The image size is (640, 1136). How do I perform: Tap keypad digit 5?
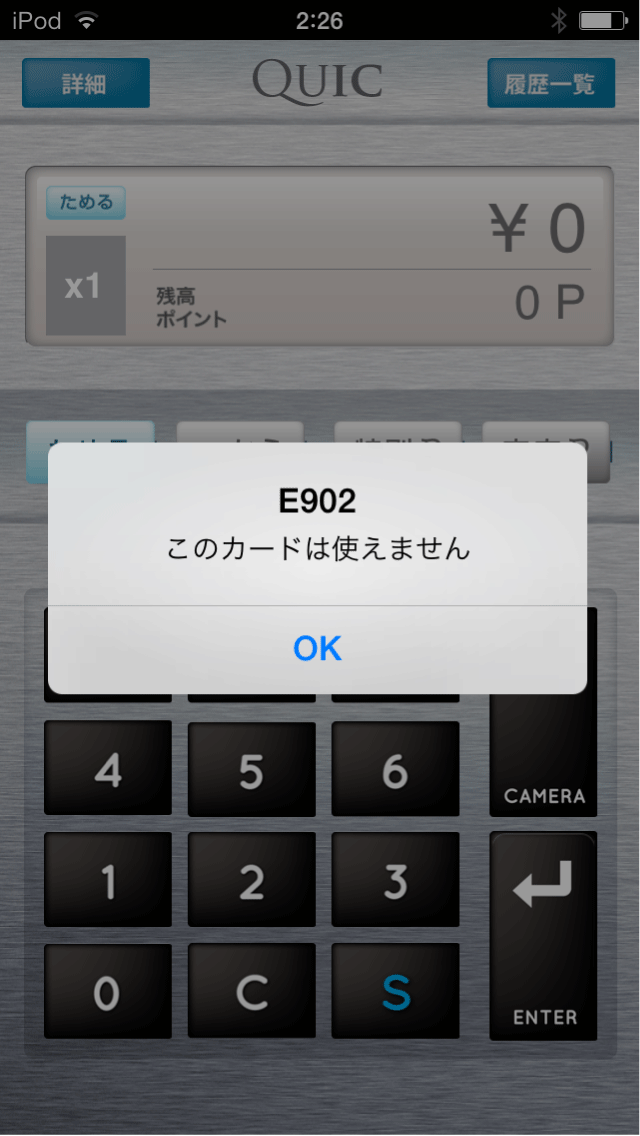coord(252,768)
